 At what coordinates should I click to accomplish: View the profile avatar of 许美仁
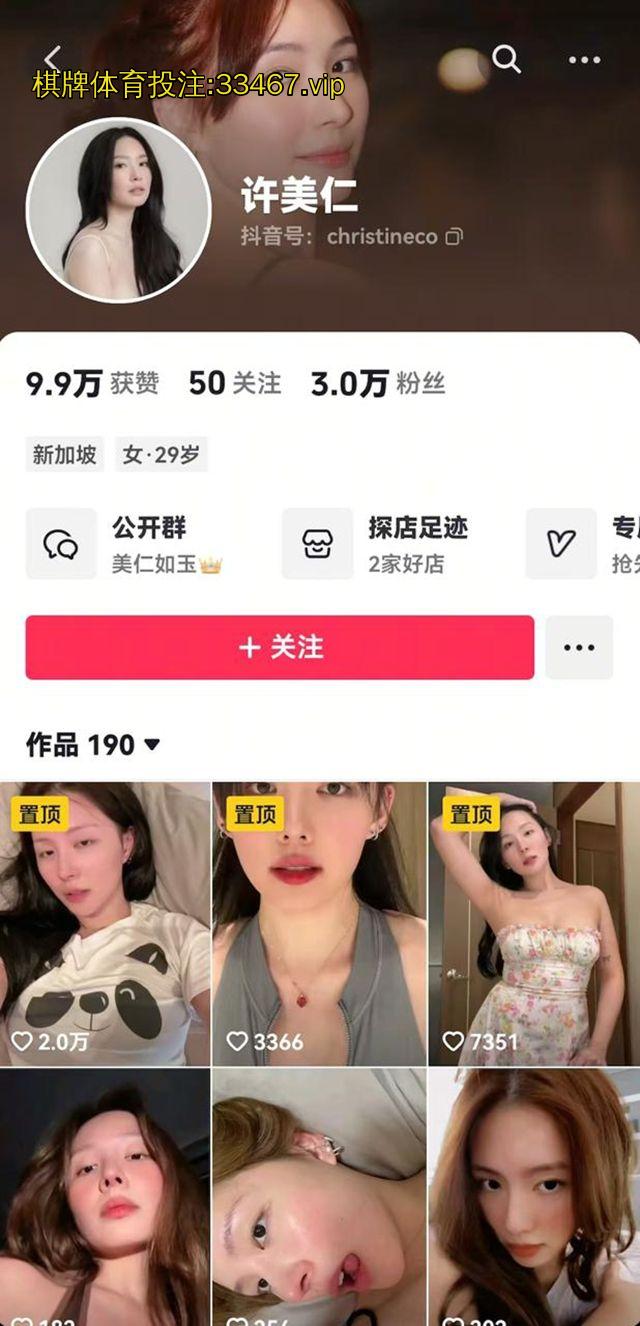118,209
